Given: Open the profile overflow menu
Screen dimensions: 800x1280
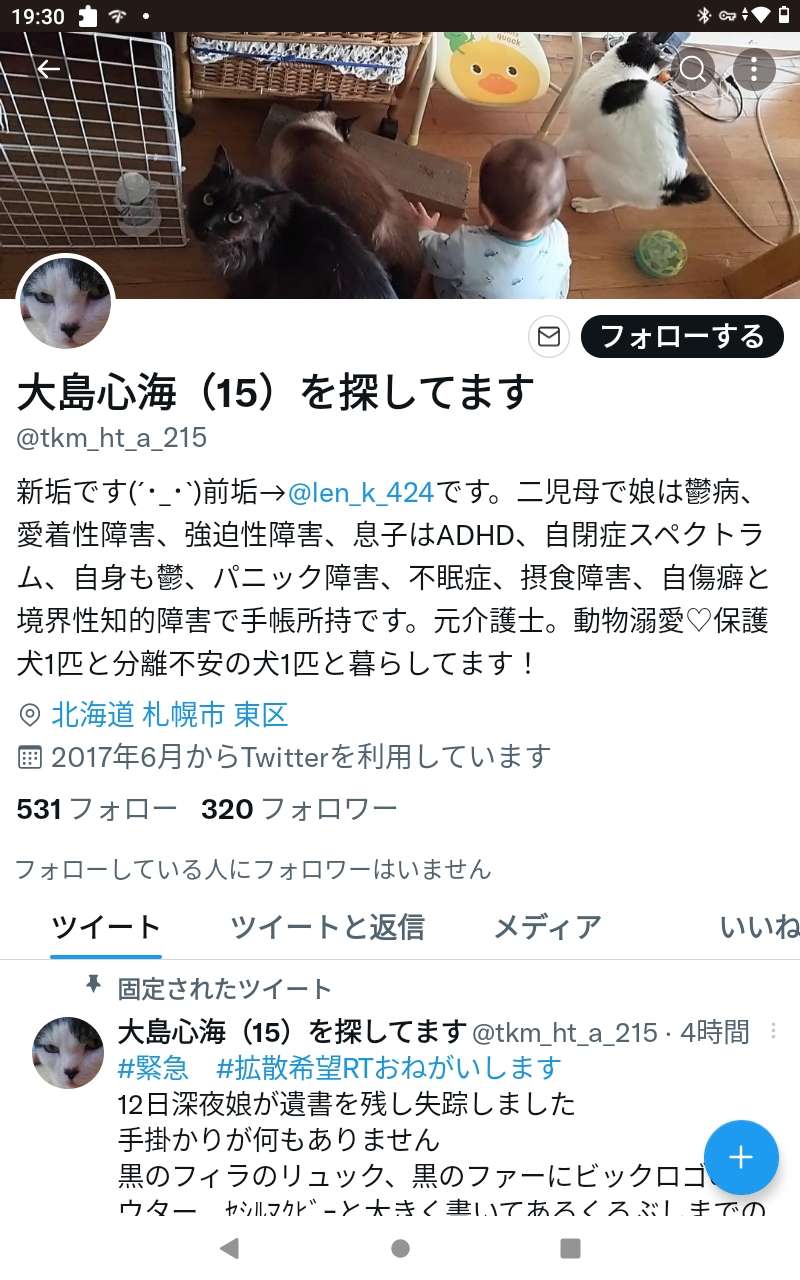Looking at the screenshot, I should [754, 68].
